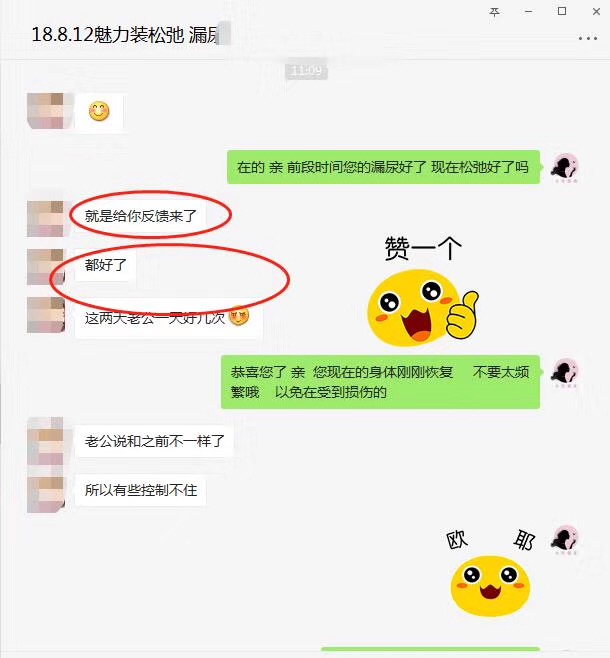The height and width of the screenshot is (658, 610).
Task: Maximize the chat window
Action: pyautogui.click(x=562, y=11)
